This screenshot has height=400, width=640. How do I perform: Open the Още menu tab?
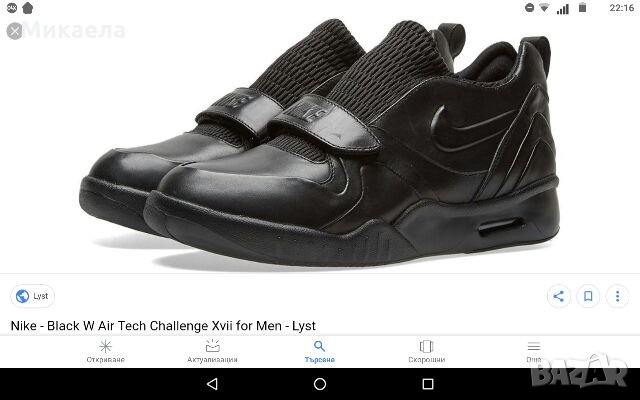point(533,351)
